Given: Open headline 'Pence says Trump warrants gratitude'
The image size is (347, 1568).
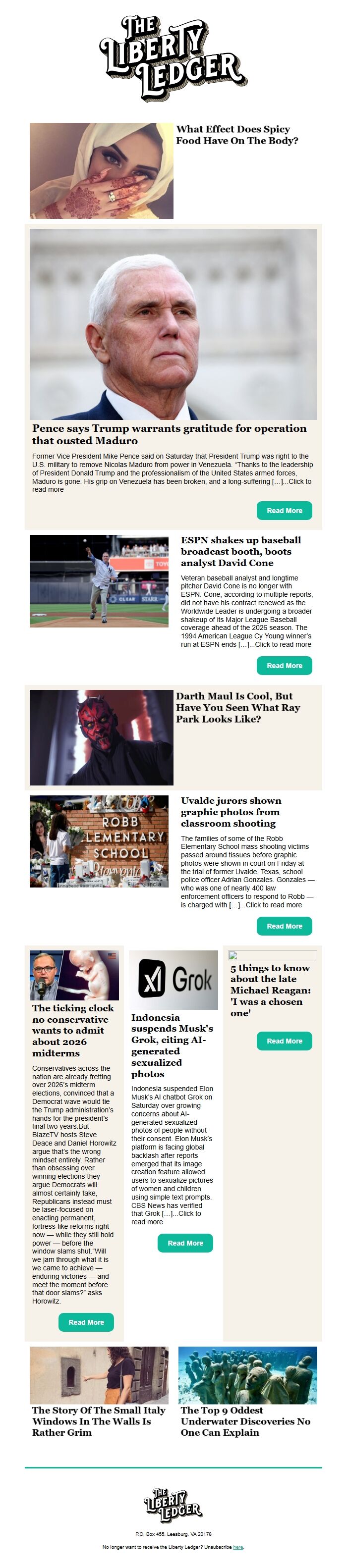Looking at the screenshot, I should click(169, 434).
